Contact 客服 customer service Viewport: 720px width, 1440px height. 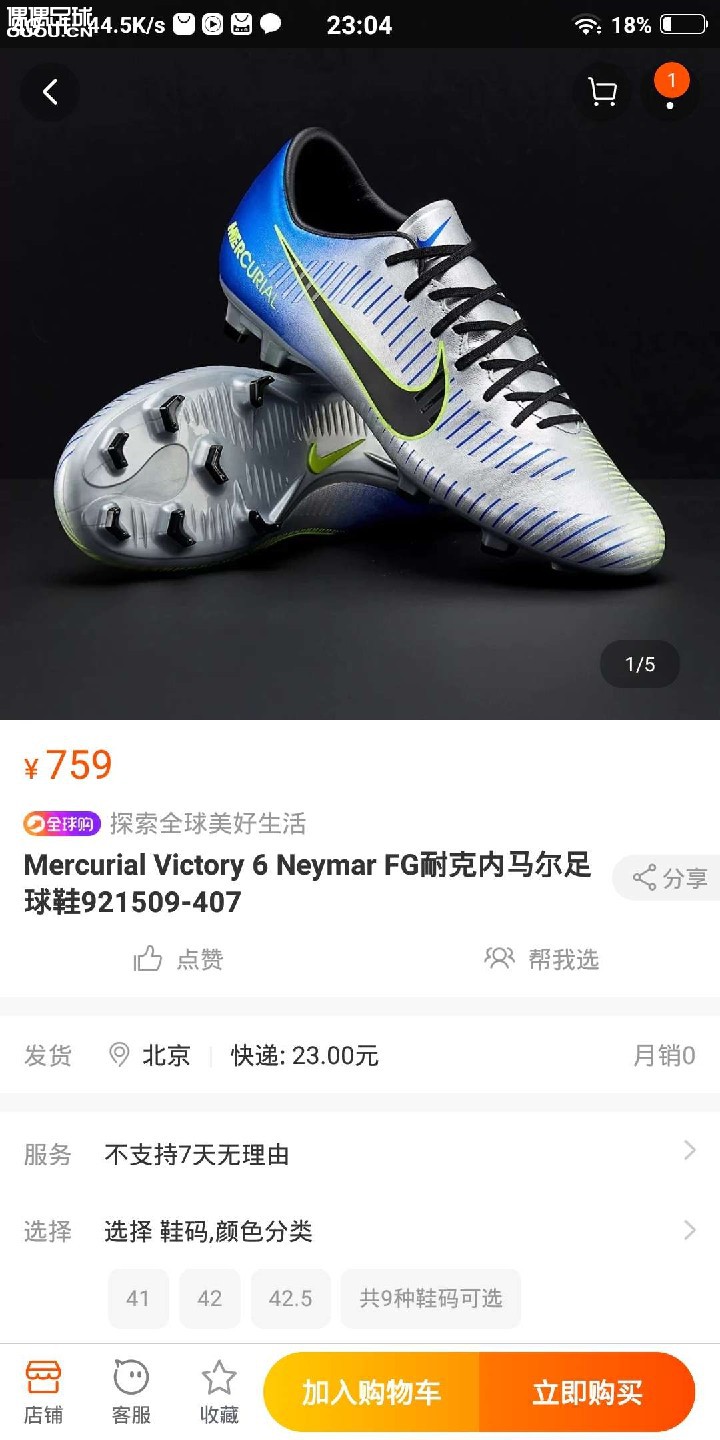(x=131, y=1391)
